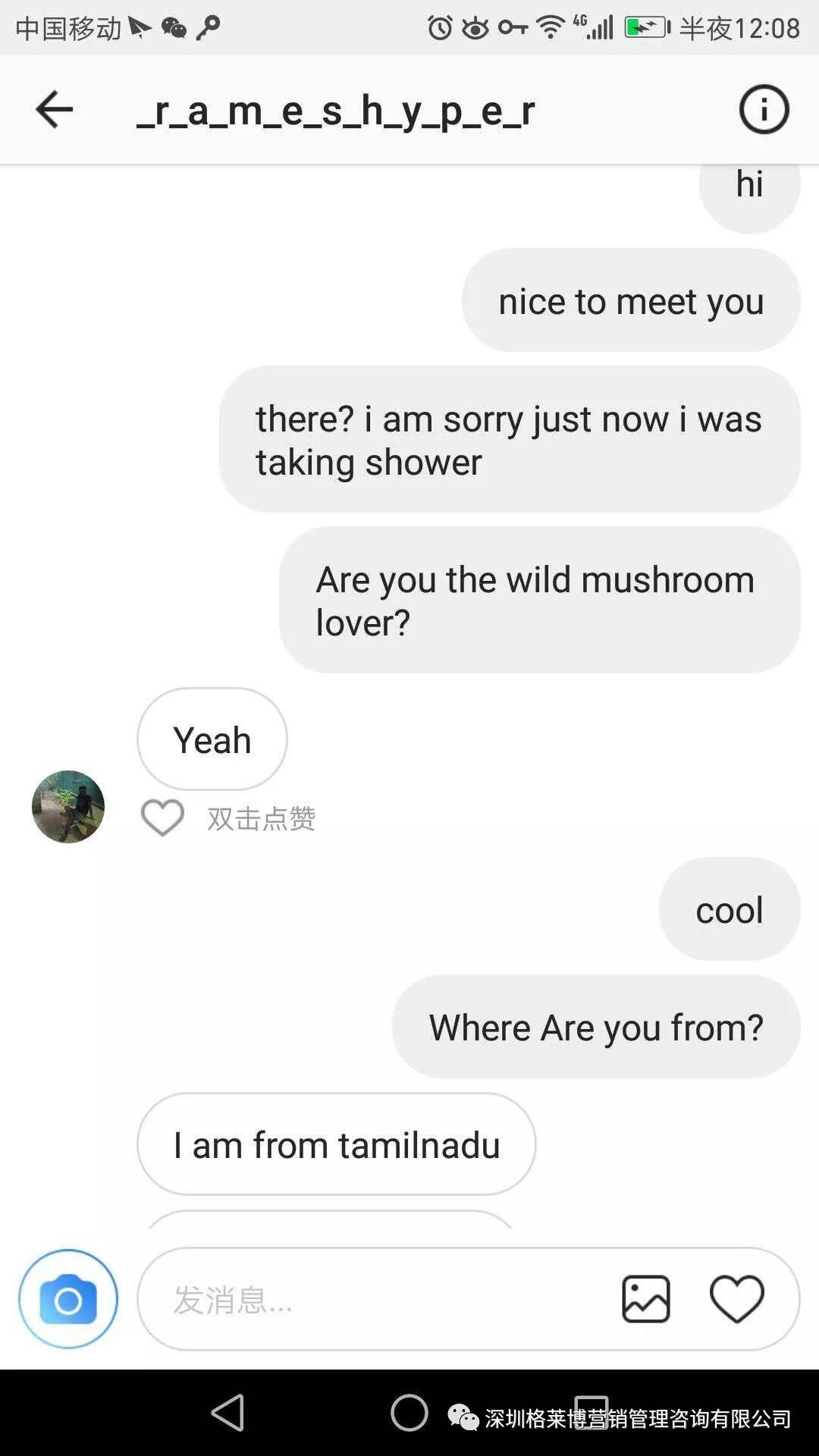Open conversation details info icon
Viewport: 819px width, 1456px height.
pyautogui.click(x=764, y=110)
